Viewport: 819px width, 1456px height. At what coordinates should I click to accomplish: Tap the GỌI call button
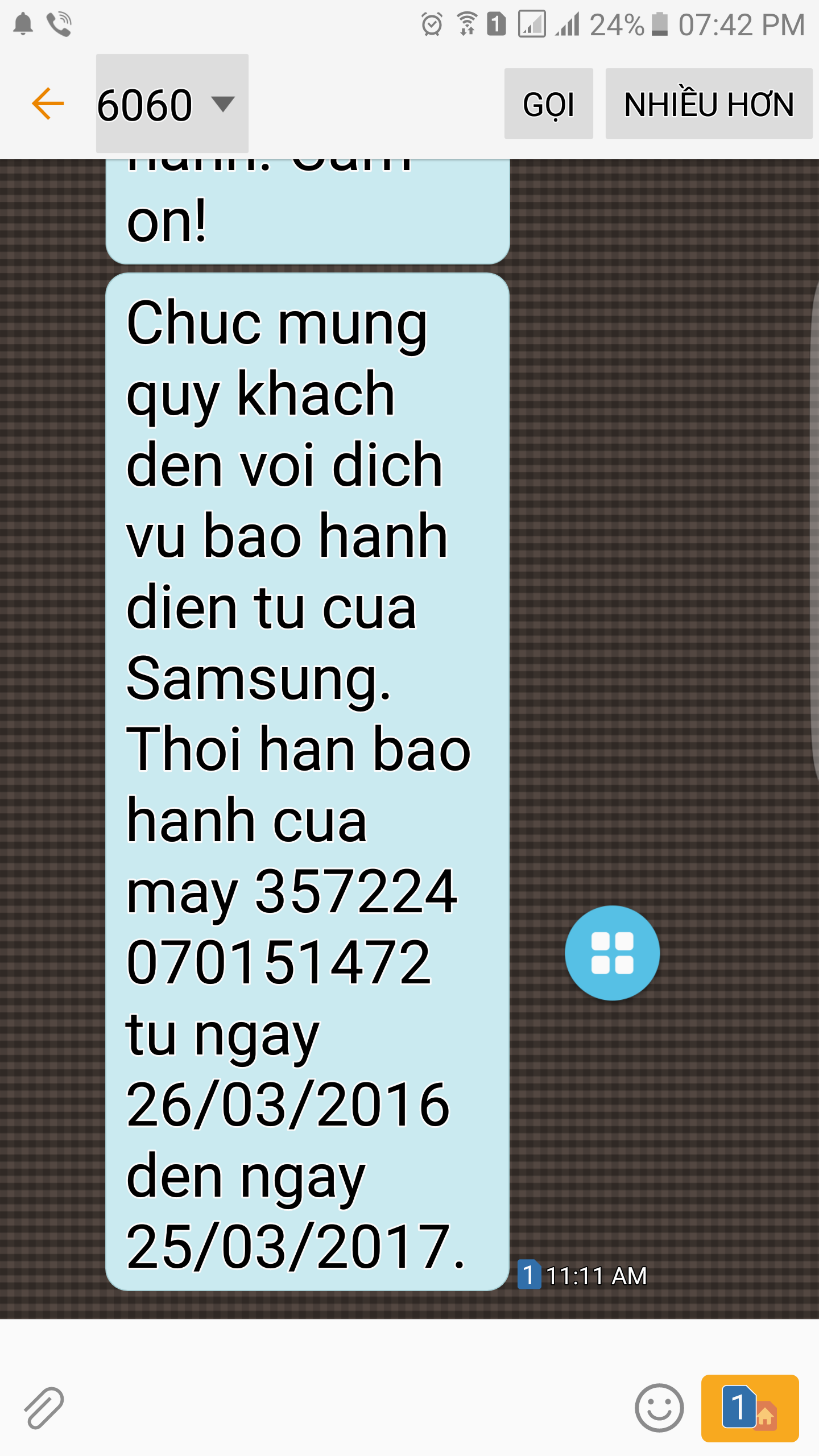(x=548, y=104)
